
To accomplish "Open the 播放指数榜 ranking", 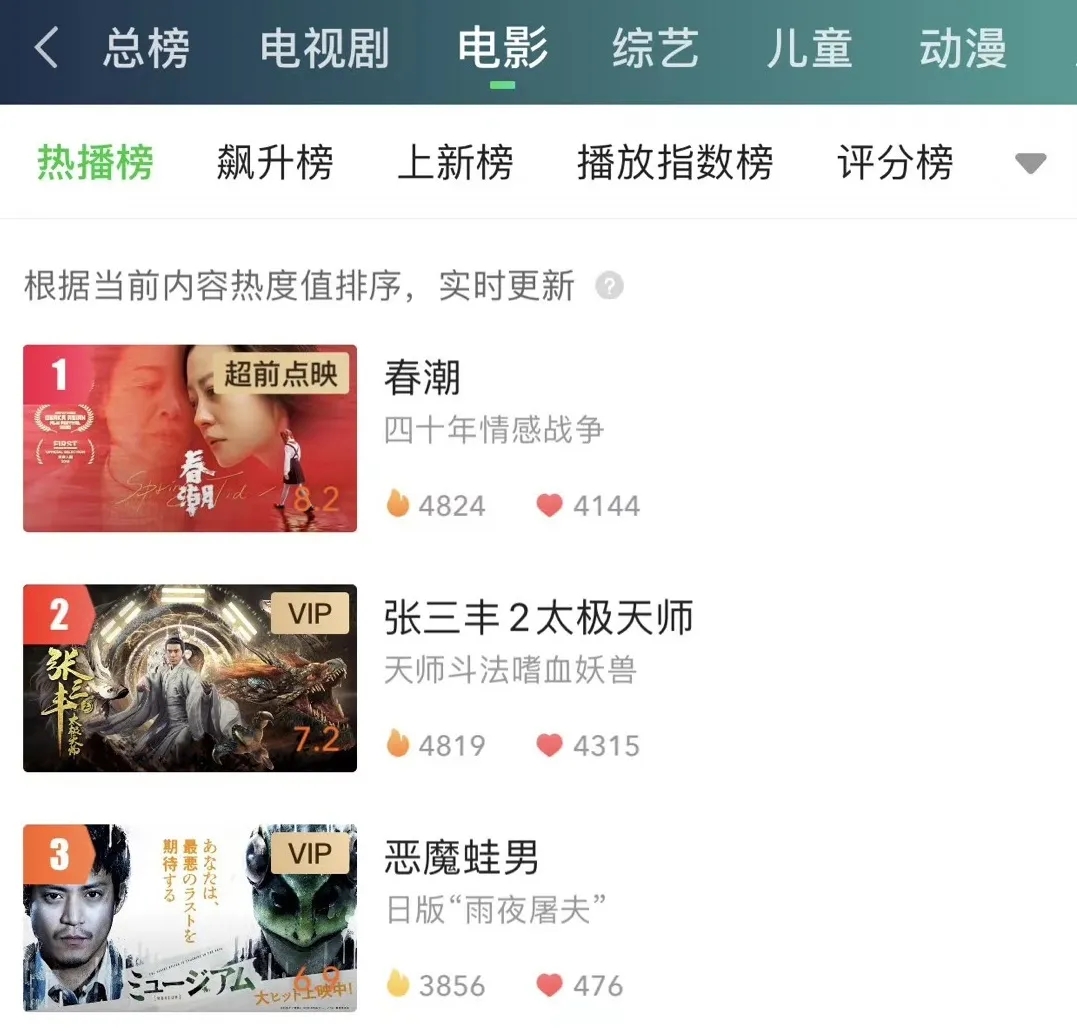I will (x=675, y=162).
